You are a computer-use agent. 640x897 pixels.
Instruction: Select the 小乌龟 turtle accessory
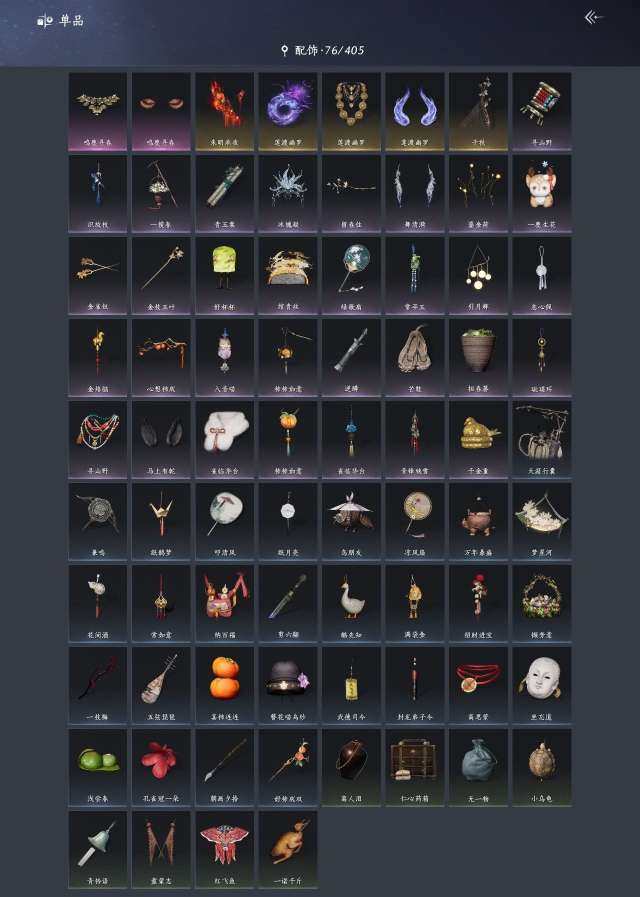(x=542, y=766)
